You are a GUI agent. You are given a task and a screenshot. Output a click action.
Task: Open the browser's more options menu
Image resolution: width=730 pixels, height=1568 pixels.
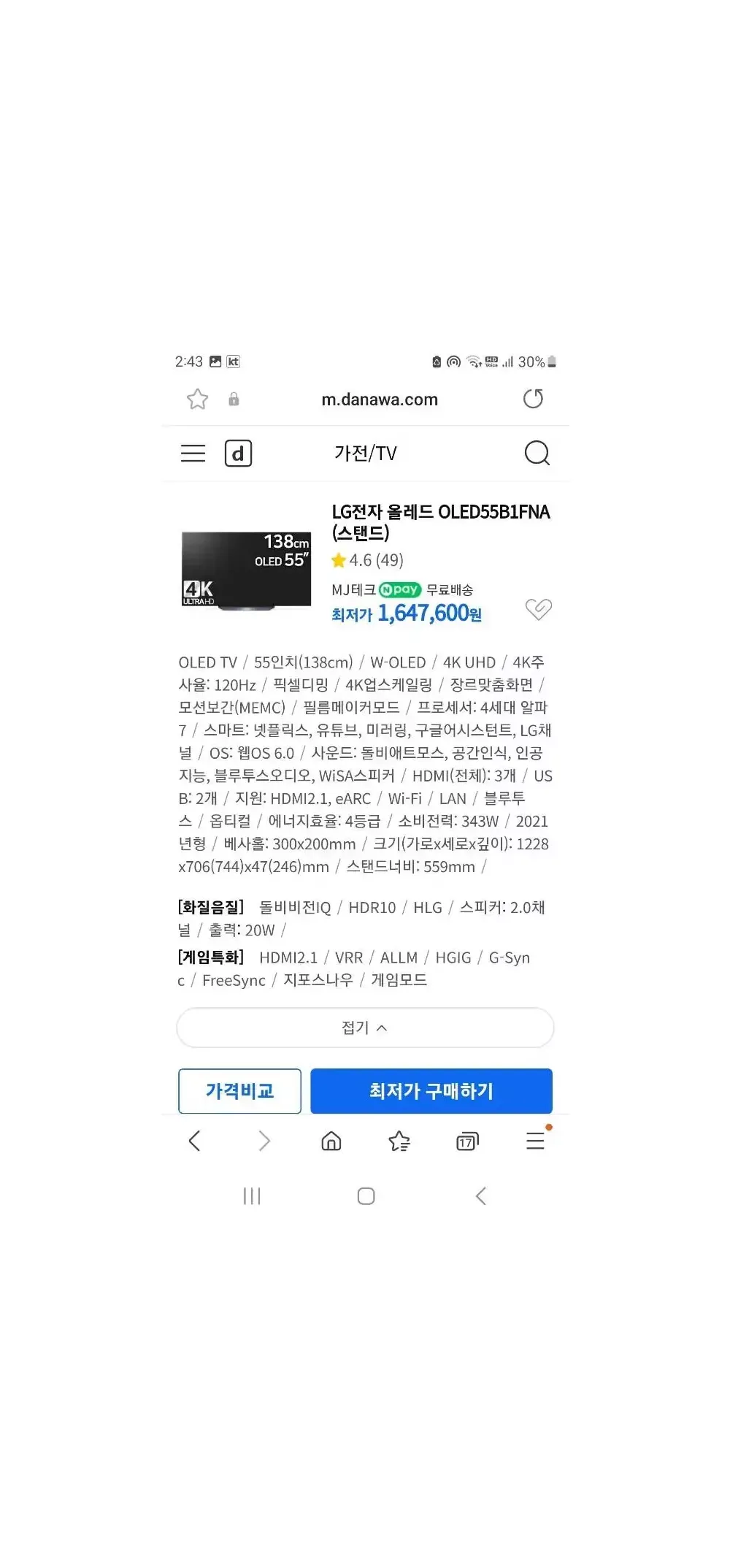pos(535,1141)
